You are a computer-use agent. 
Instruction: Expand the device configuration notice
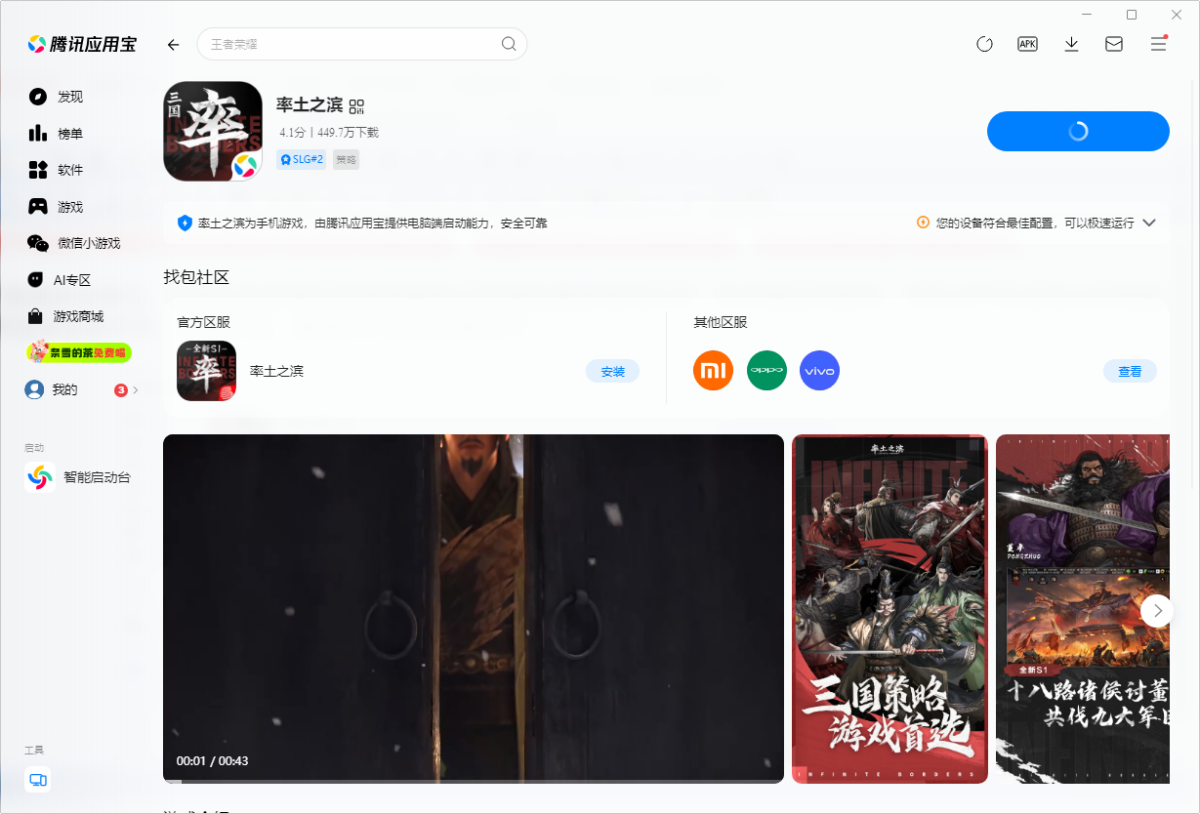coord(1149,223)
